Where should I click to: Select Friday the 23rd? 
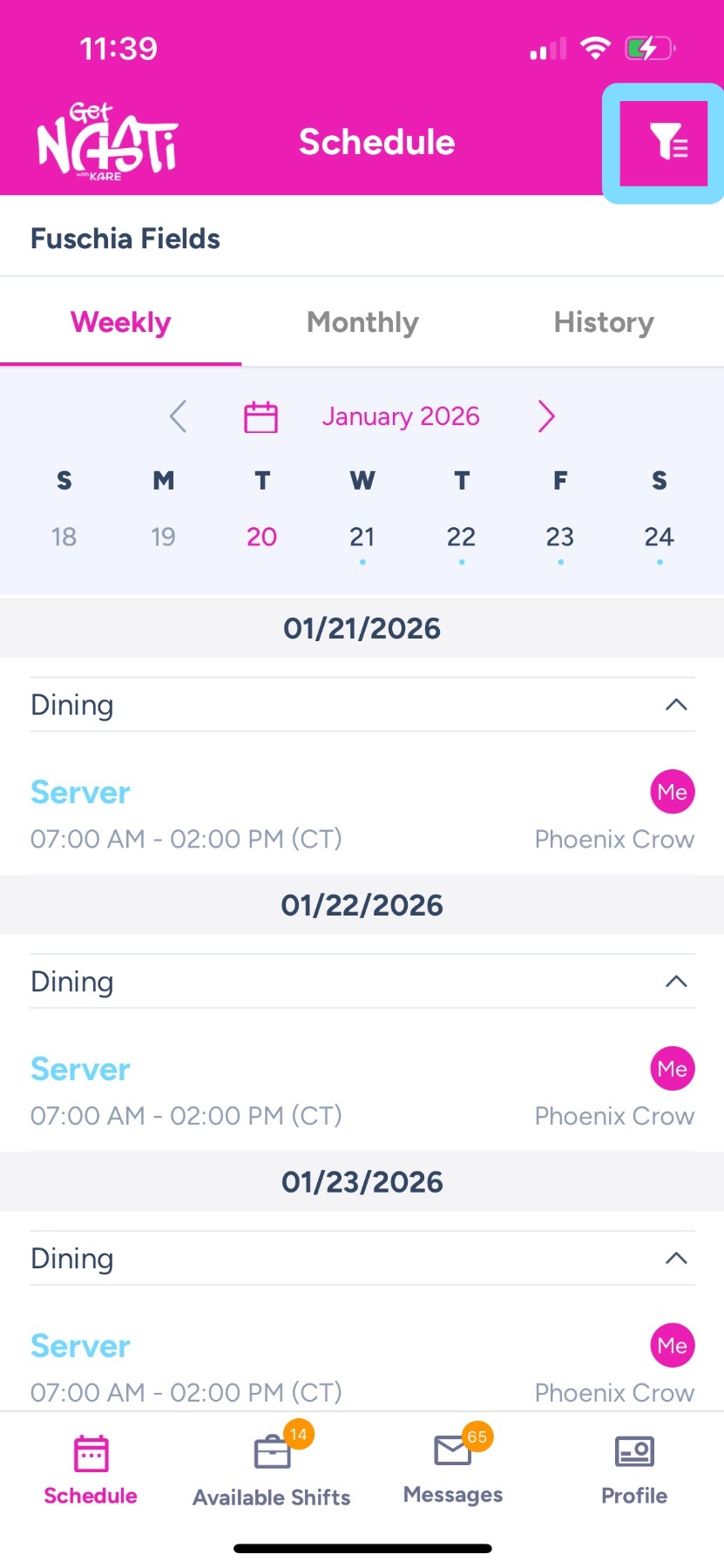tap(560, 537)
